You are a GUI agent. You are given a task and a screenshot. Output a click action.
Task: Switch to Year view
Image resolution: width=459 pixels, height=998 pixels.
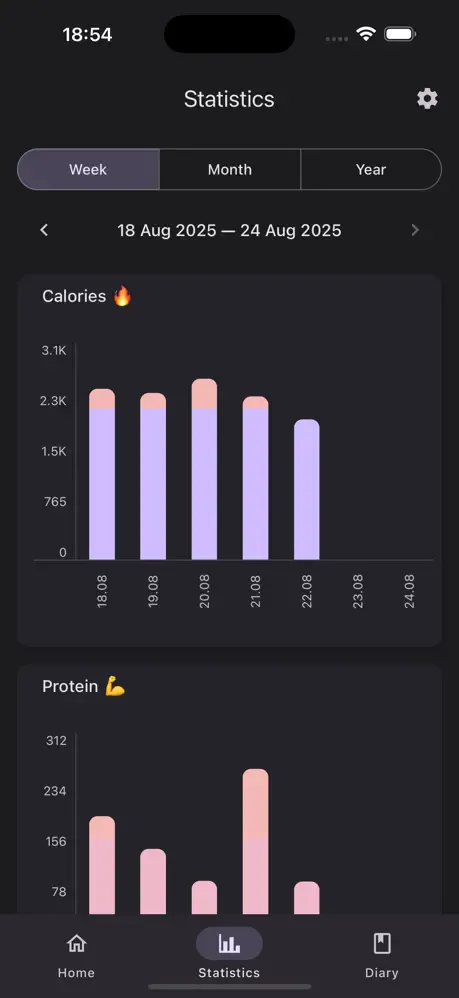coord(371,169)
